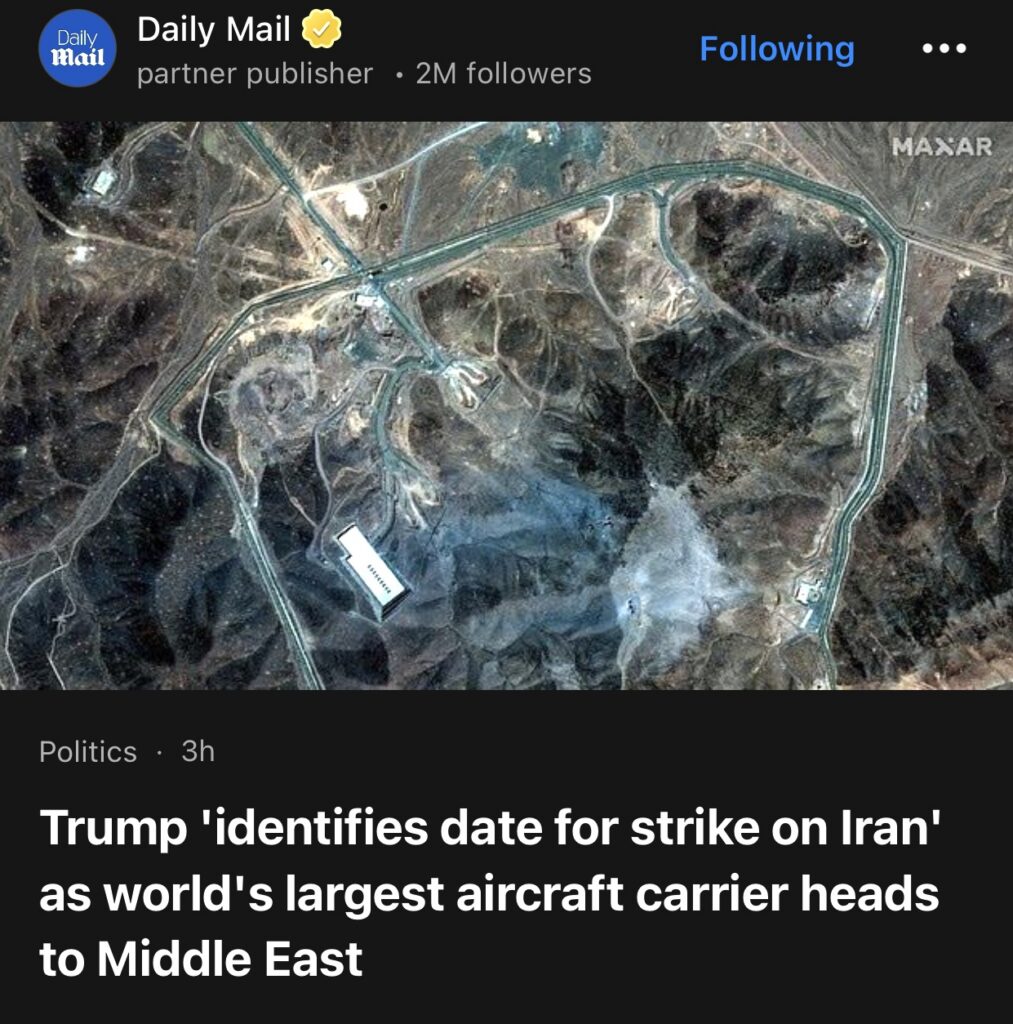1013x1024 pixels.
Task: Open the Iran satellite image article
Action: [x=506, y=405]
